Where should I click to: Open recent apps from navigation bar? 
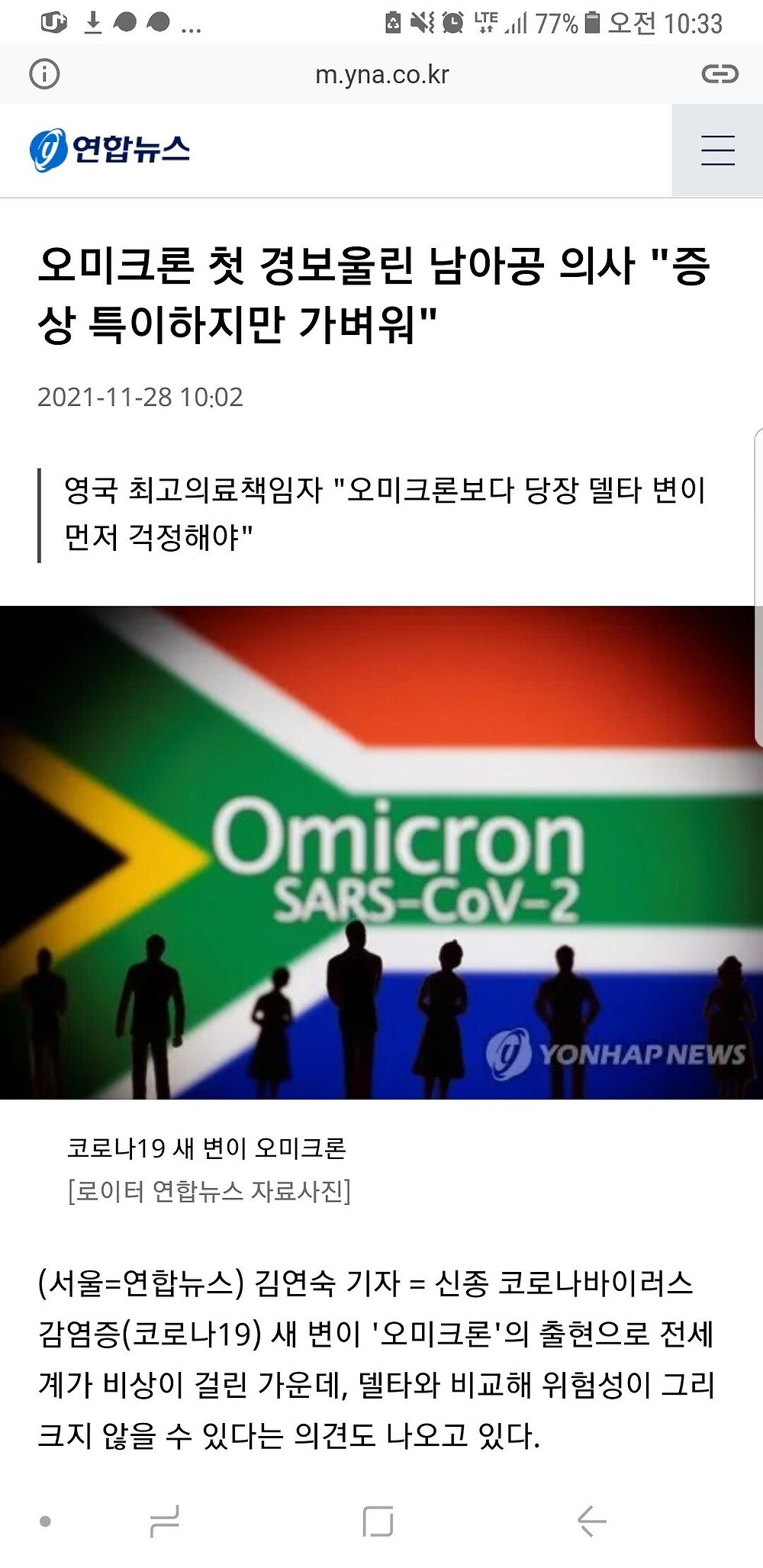coord(164,1521)
